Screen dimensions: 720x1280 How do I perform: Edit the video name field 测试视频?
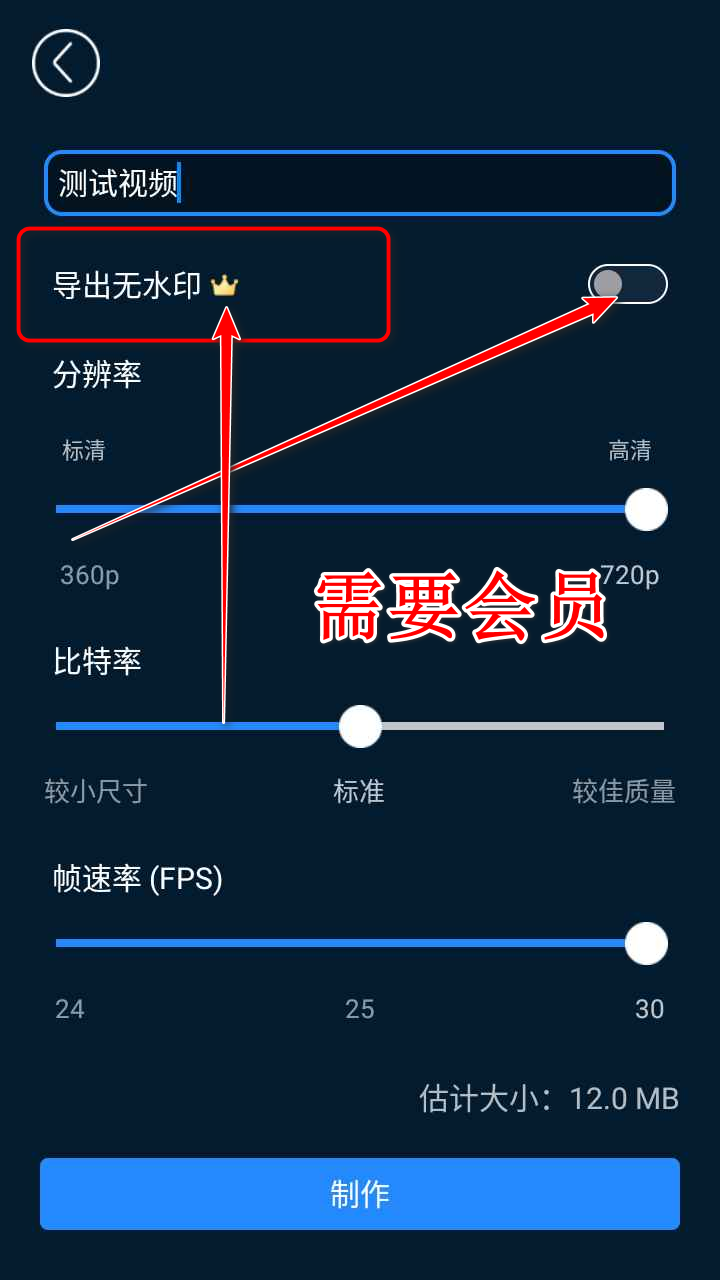coord(360,183)
